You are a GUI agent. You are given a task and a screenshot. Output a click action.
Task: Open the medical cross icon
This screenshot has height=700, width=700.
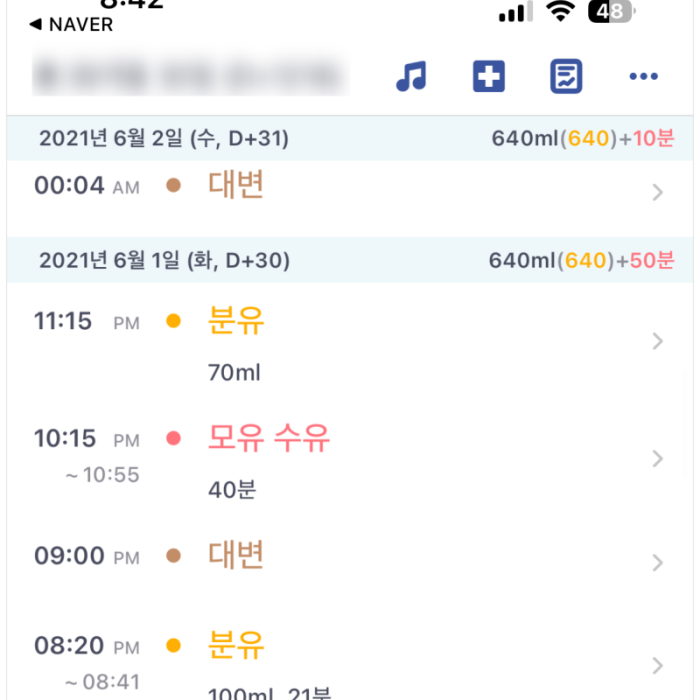point(489,76)
